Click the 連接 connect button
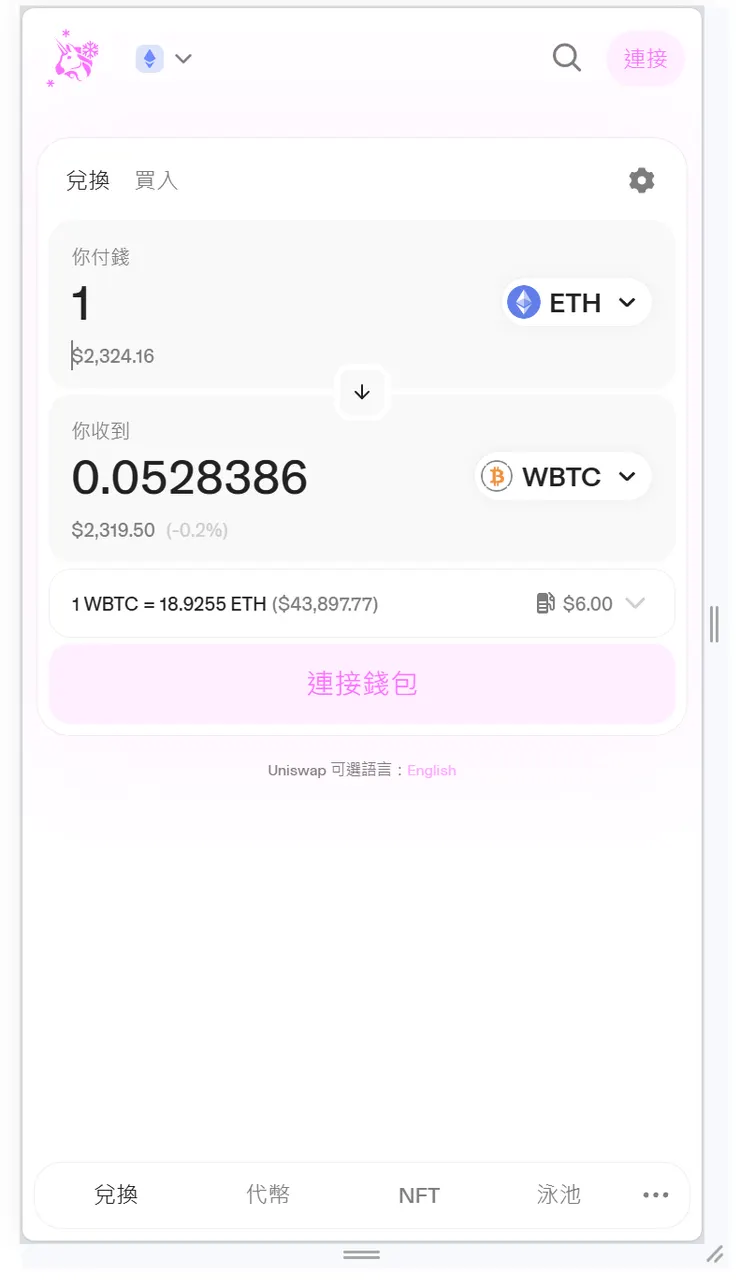The image size is (740, 1285). click(x=645, y=58)
